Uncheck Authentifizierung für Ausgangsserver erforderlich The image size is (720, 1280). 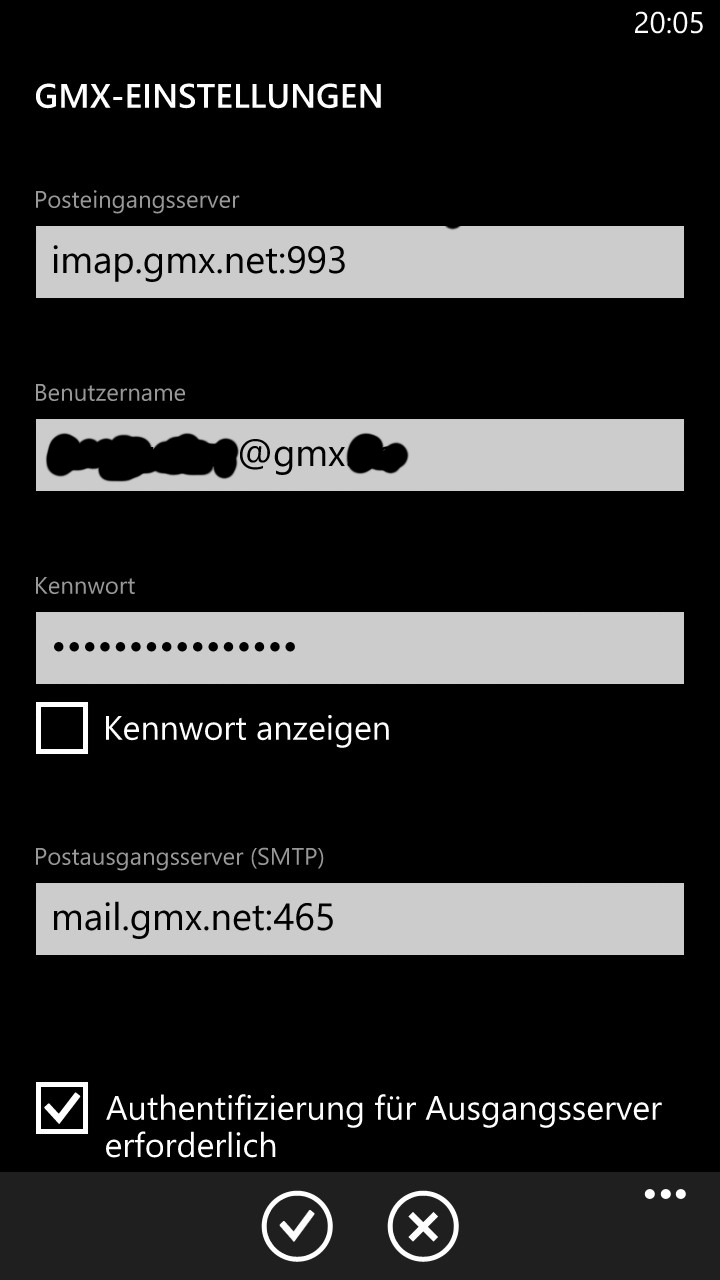(x=62, y=1108)
